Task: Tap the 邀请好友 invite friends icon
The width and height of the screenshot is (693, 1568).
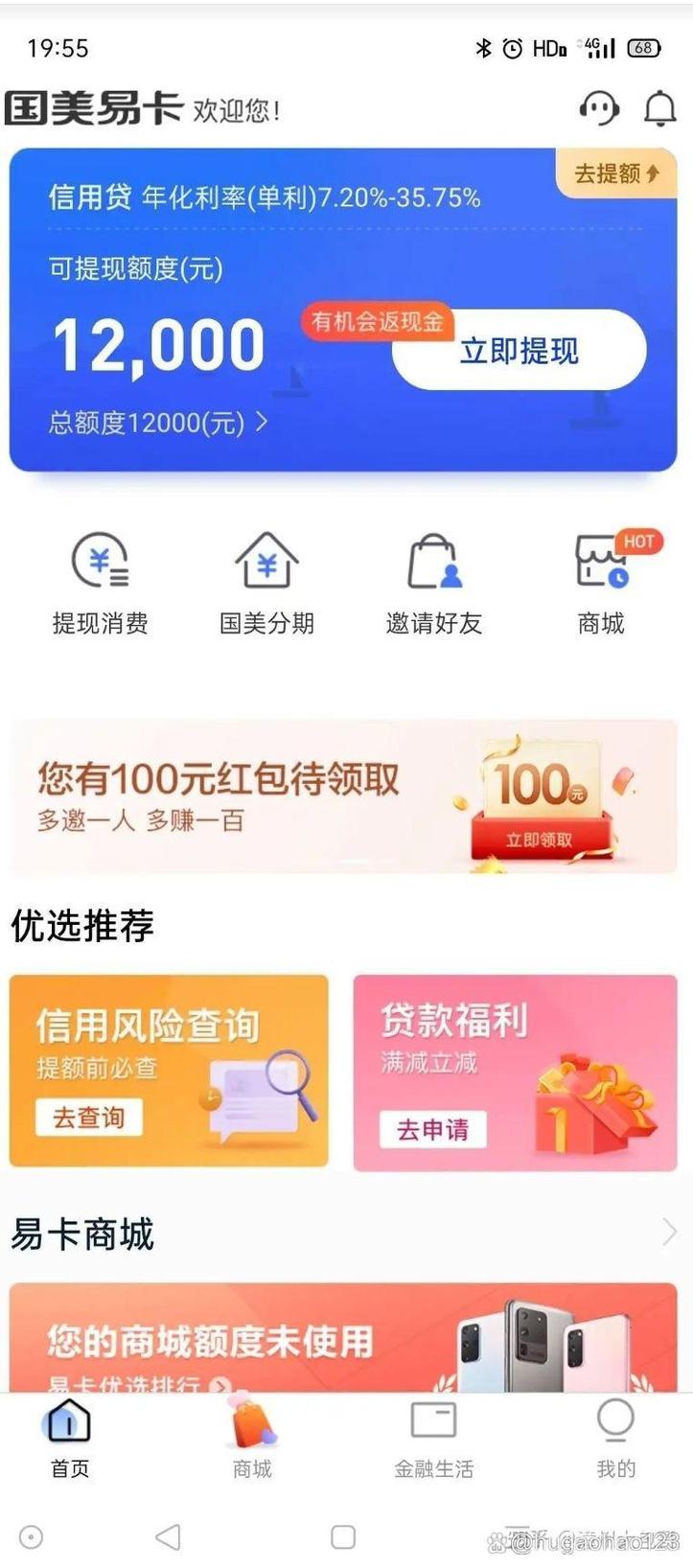Action: pyautogui.click(x=433, y=565)
